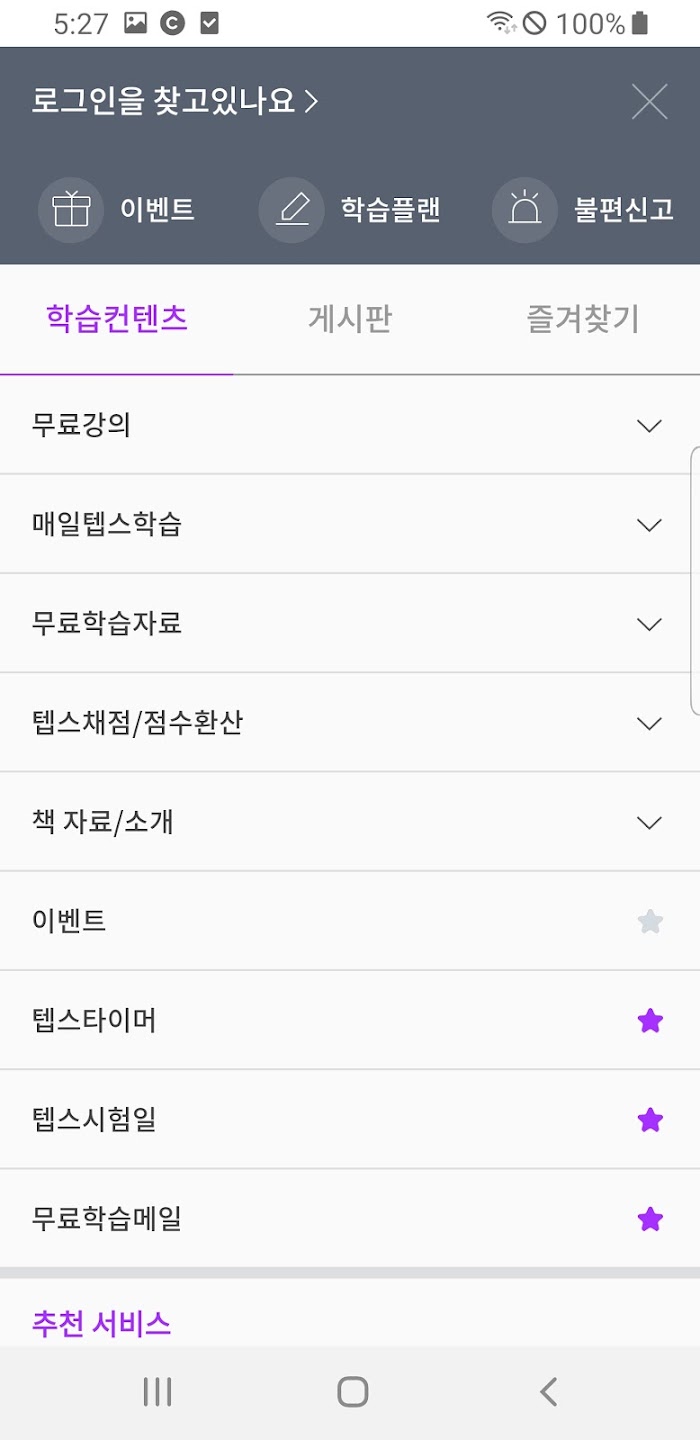
Task: Open 불편신고 report shortcut
Action: point(583,210)
